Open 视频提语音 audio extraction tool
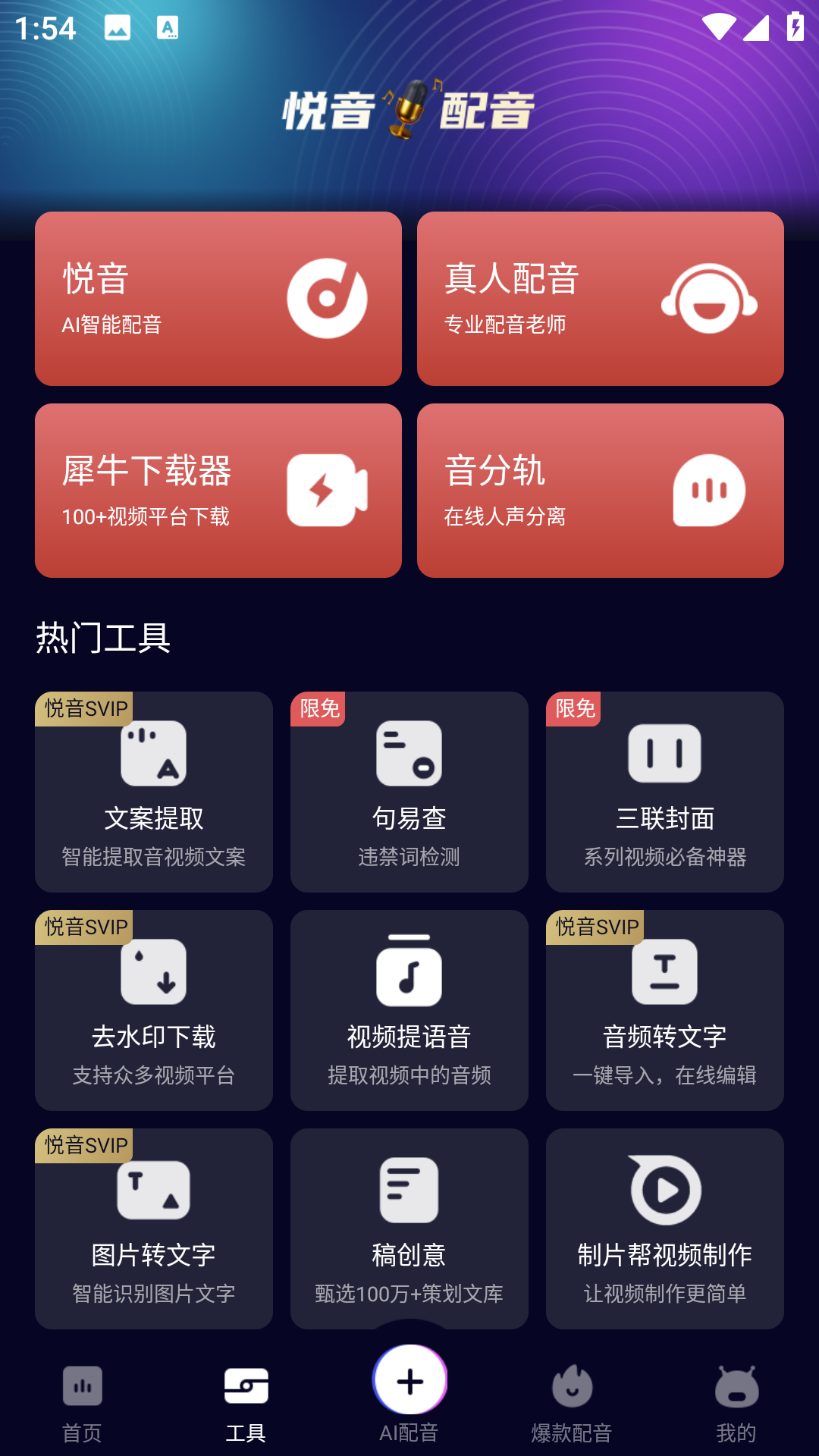This screenshot has height=1456, width=819. click(x=409, y=1010)
